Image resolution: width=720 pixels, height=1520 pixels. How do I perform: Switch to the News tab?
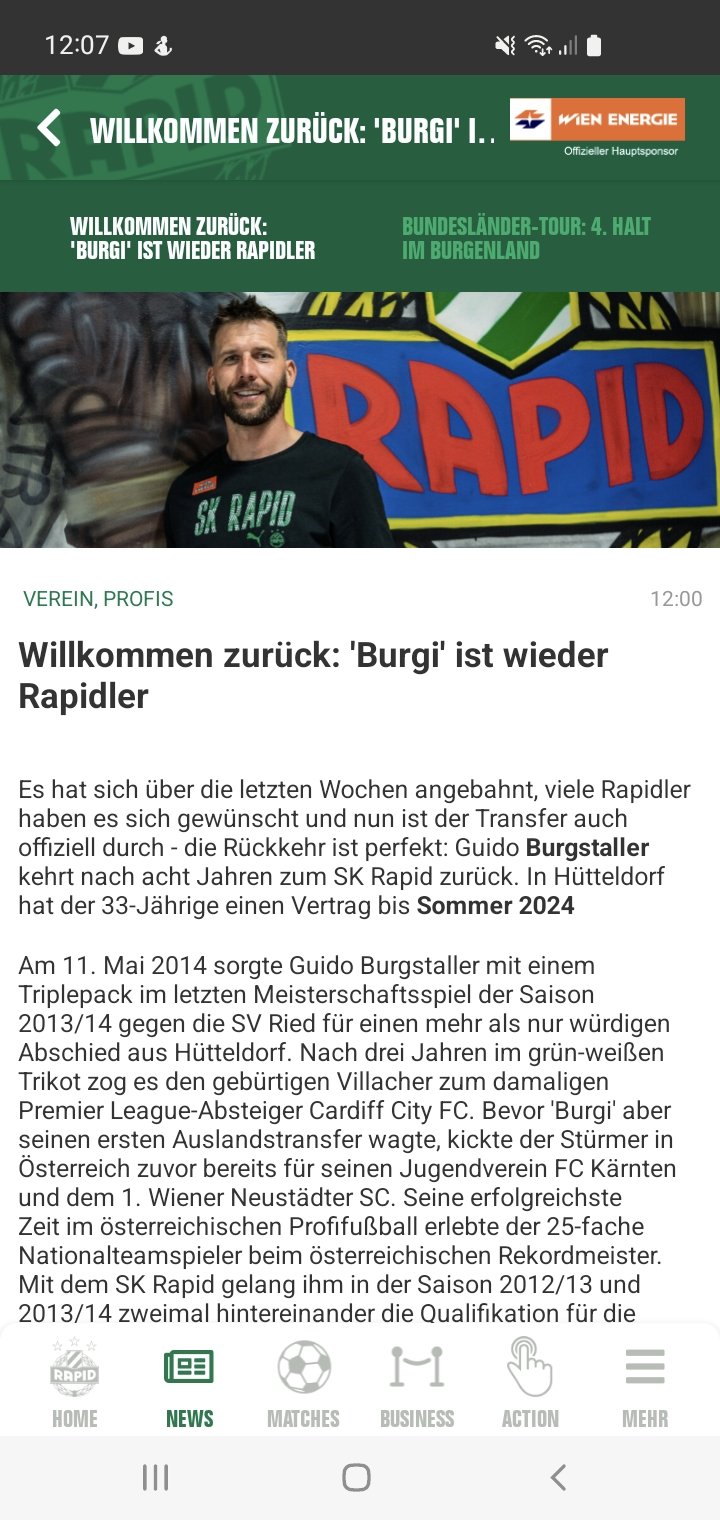(189, 1383)
